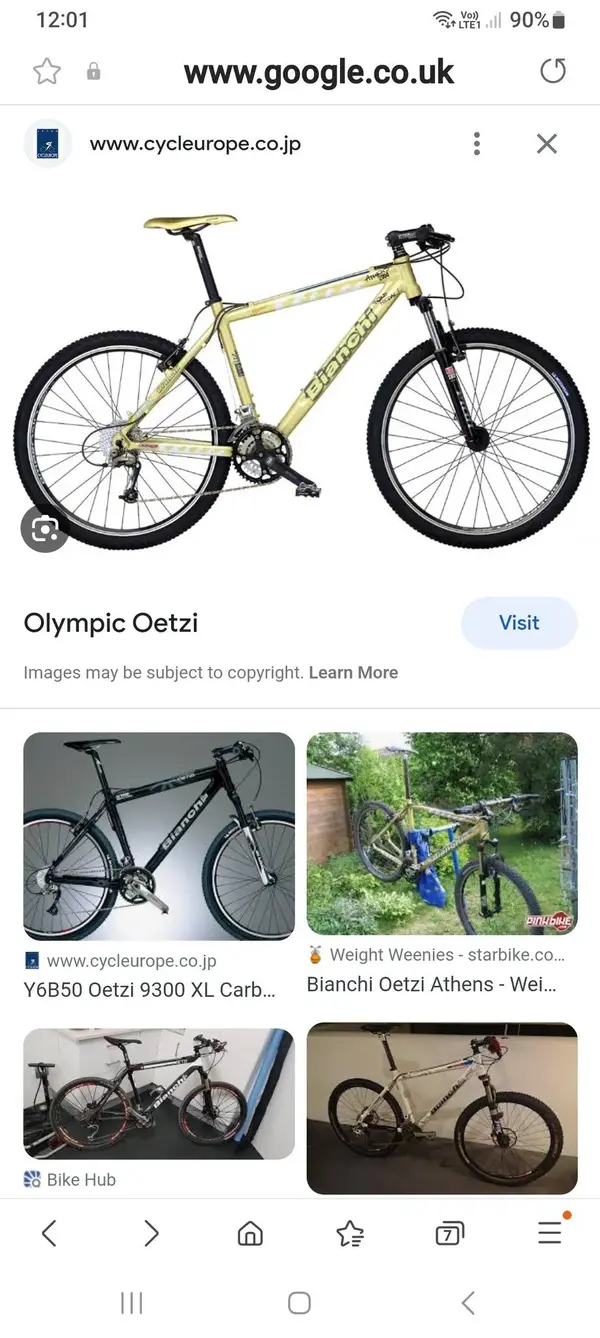Go back to the previous page in browser
Screen dimensions: 600x1338
(x=49, y=1233)
